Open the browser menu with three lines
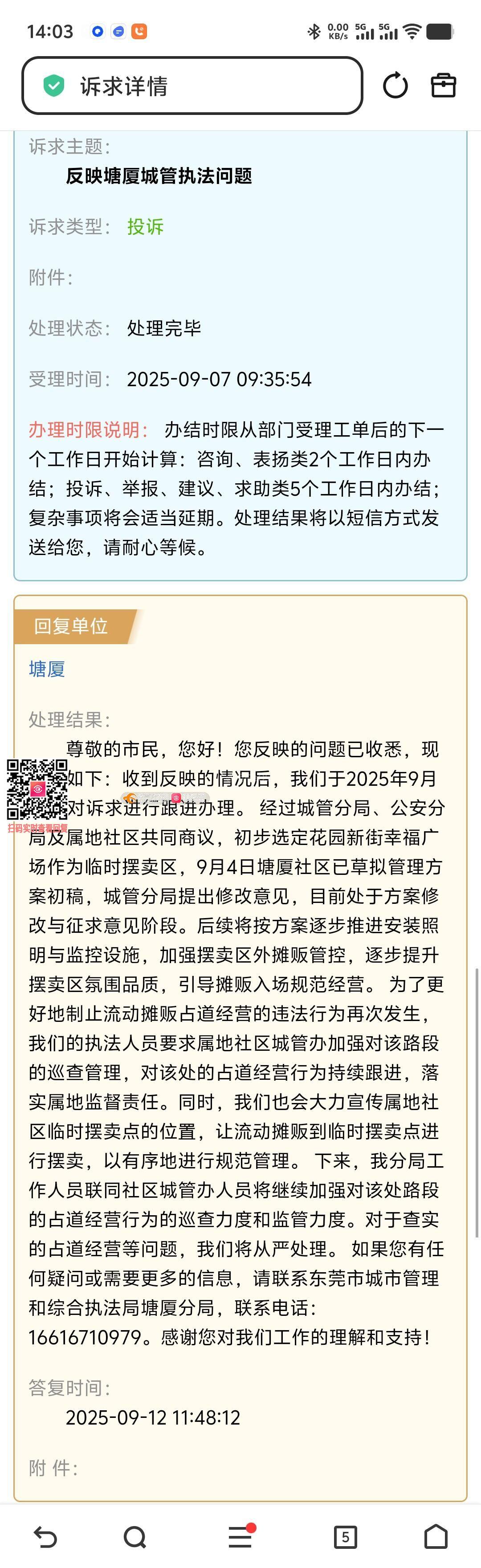Screen dimensions: 481x1568 point(240,1537)
